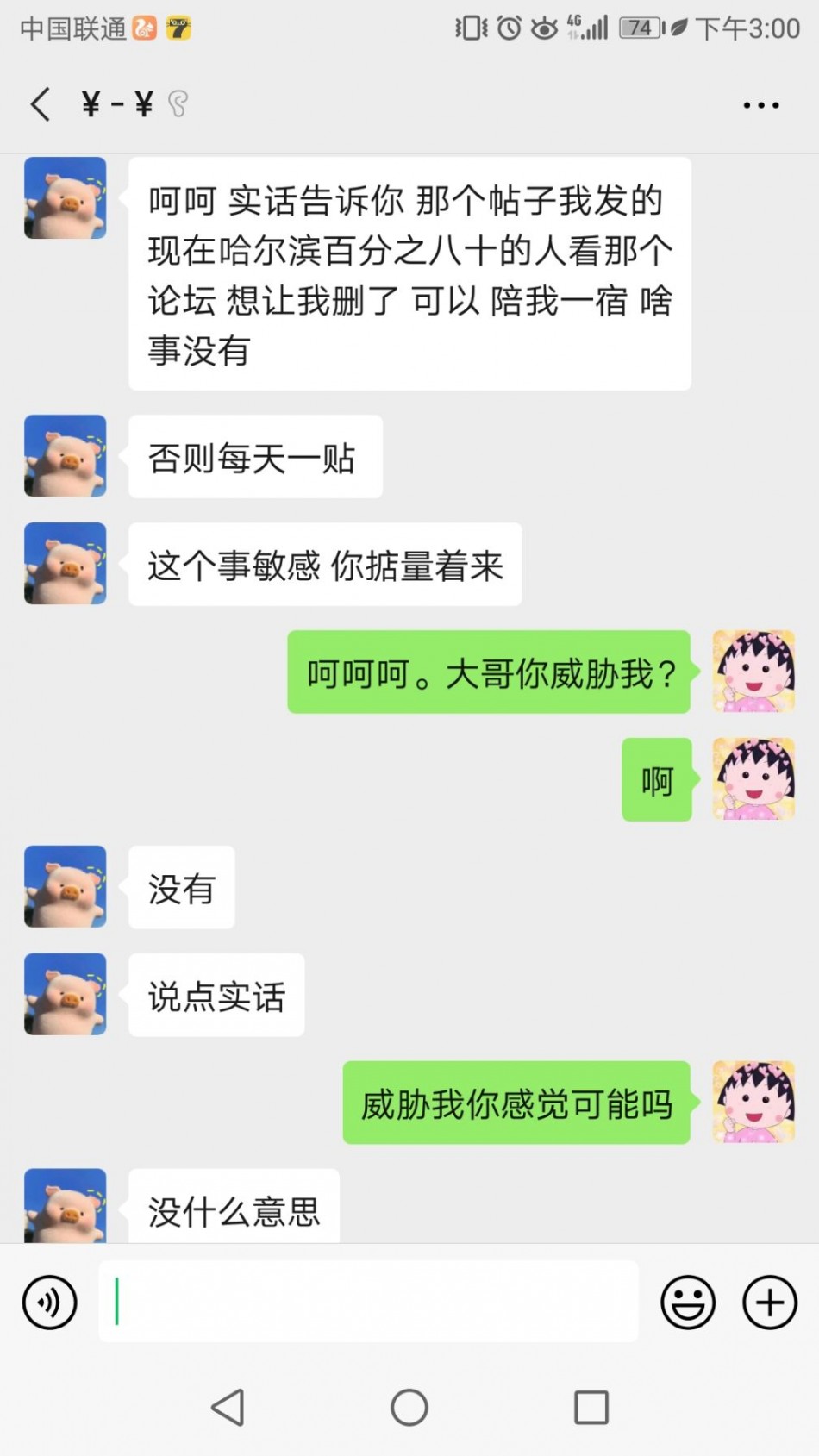Open the plus attachments menu
Image resolution: width=819 pixels, height=1456 pixels.
(769, 1302)
